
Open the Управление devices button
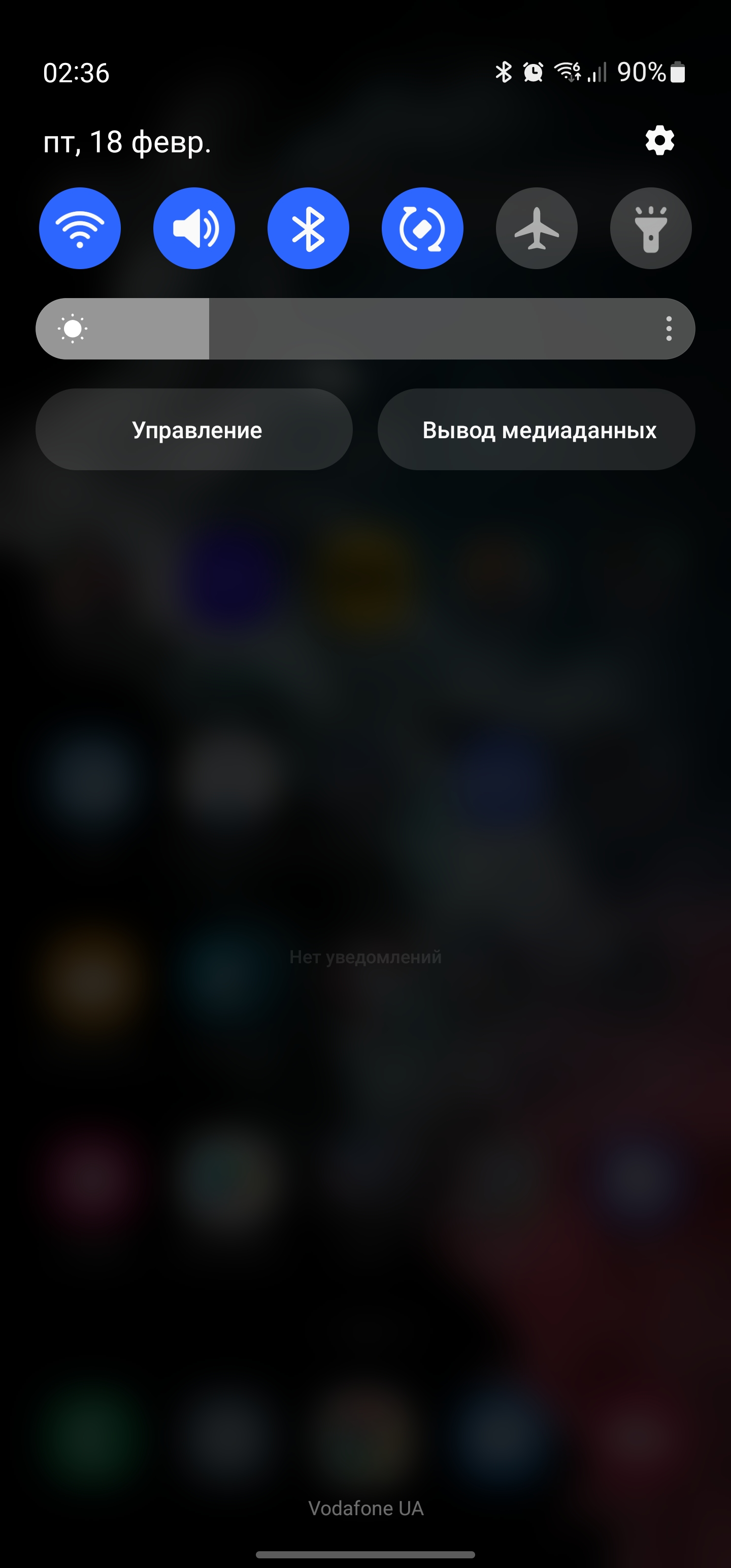tap(194, 430)
